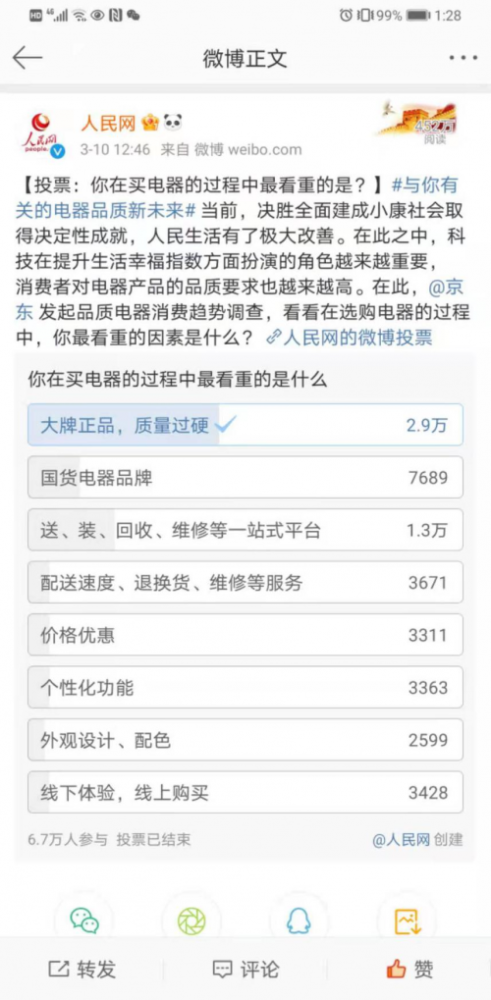This screenshot has width=491, height=1000.
Task: Tap 转发 to repost
Action: click(82, 969)
